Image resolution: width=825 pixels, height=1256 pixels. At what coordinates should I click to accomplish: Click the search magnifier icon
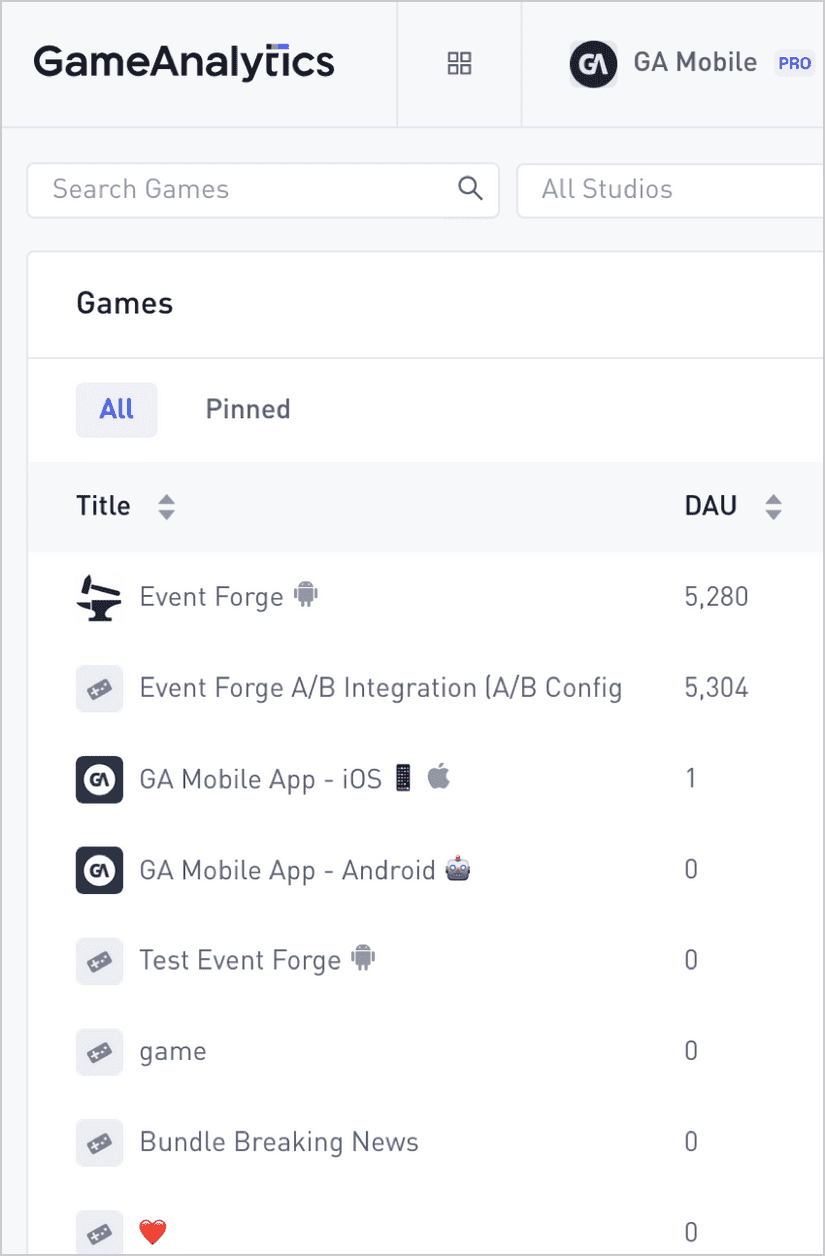click(469, 189)
